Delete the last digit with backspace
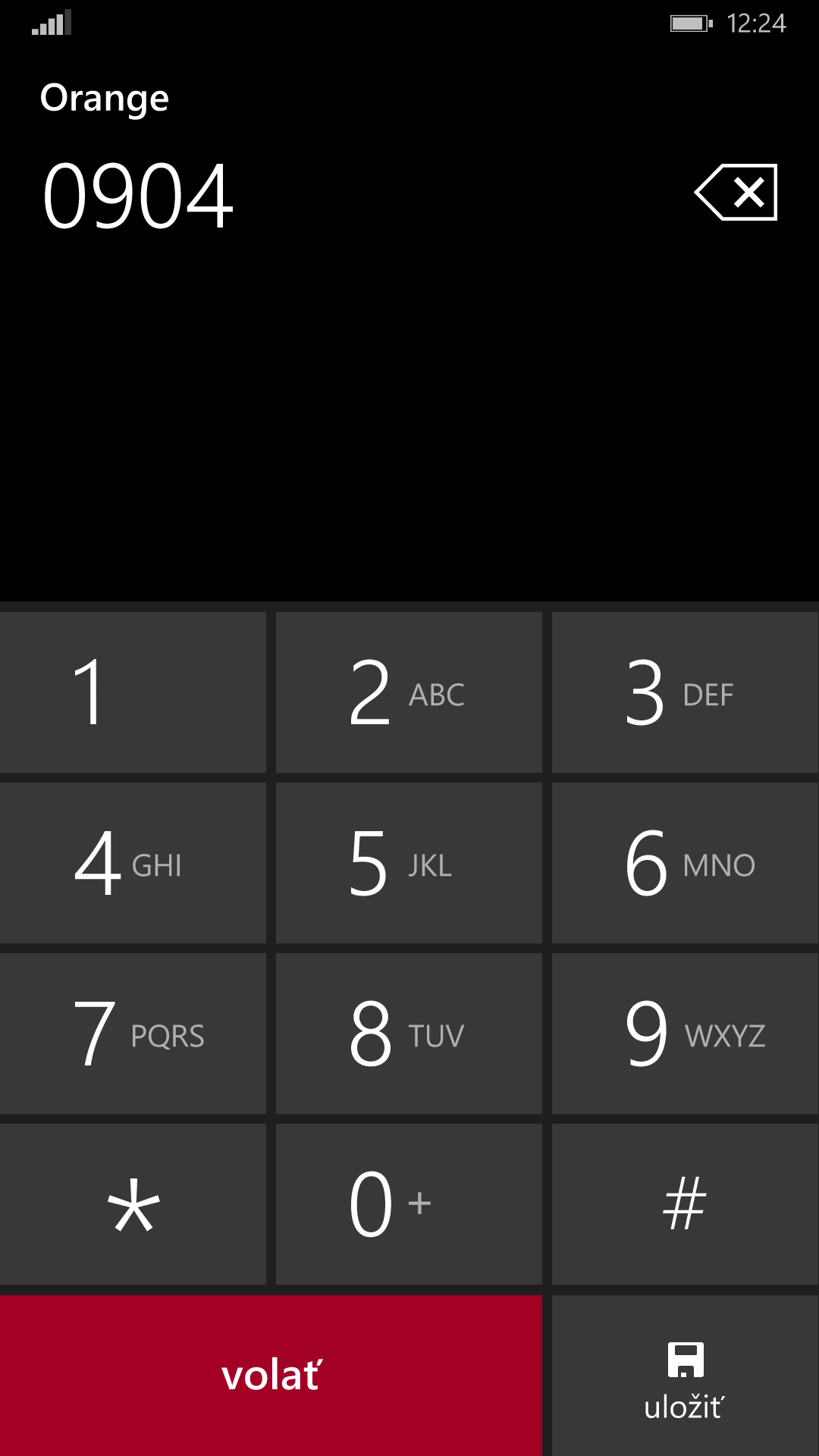This screenshot has height=1456, width=819. [x=736, y=193]
